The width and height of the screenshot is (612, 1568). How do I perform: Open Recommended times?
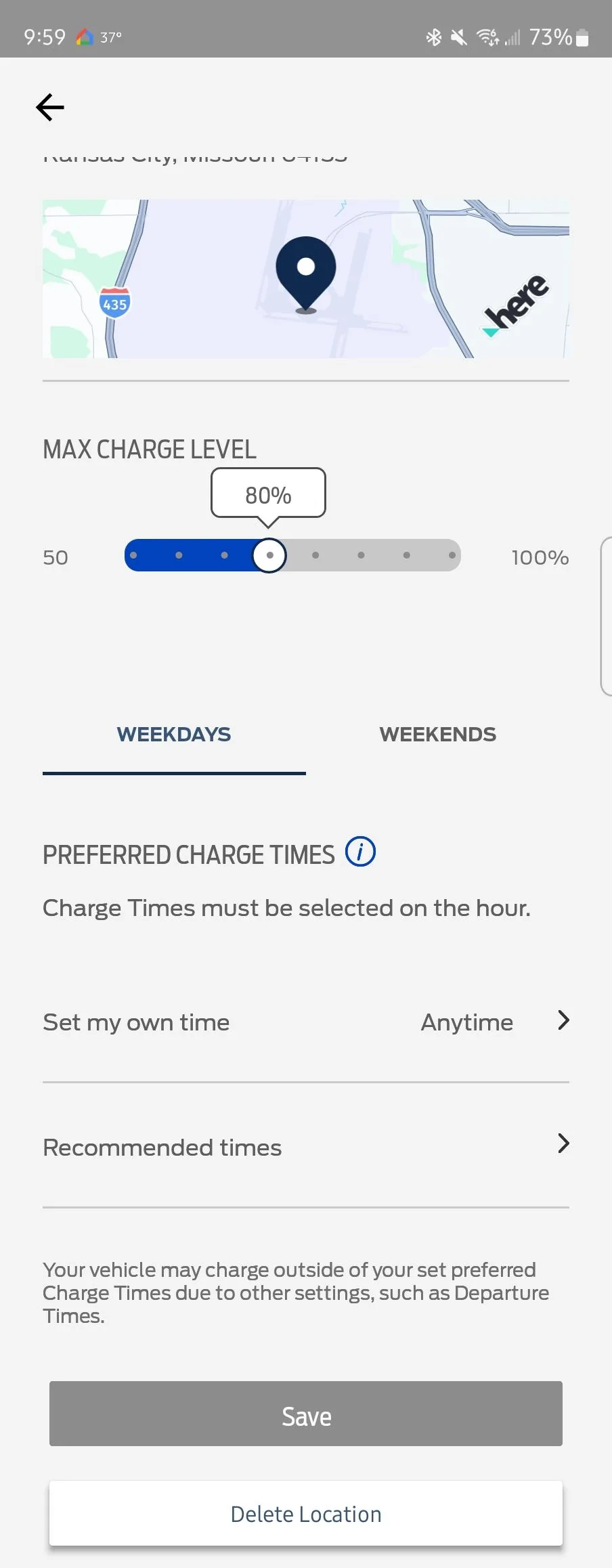pyautogui.click(x=305, y=1147)
